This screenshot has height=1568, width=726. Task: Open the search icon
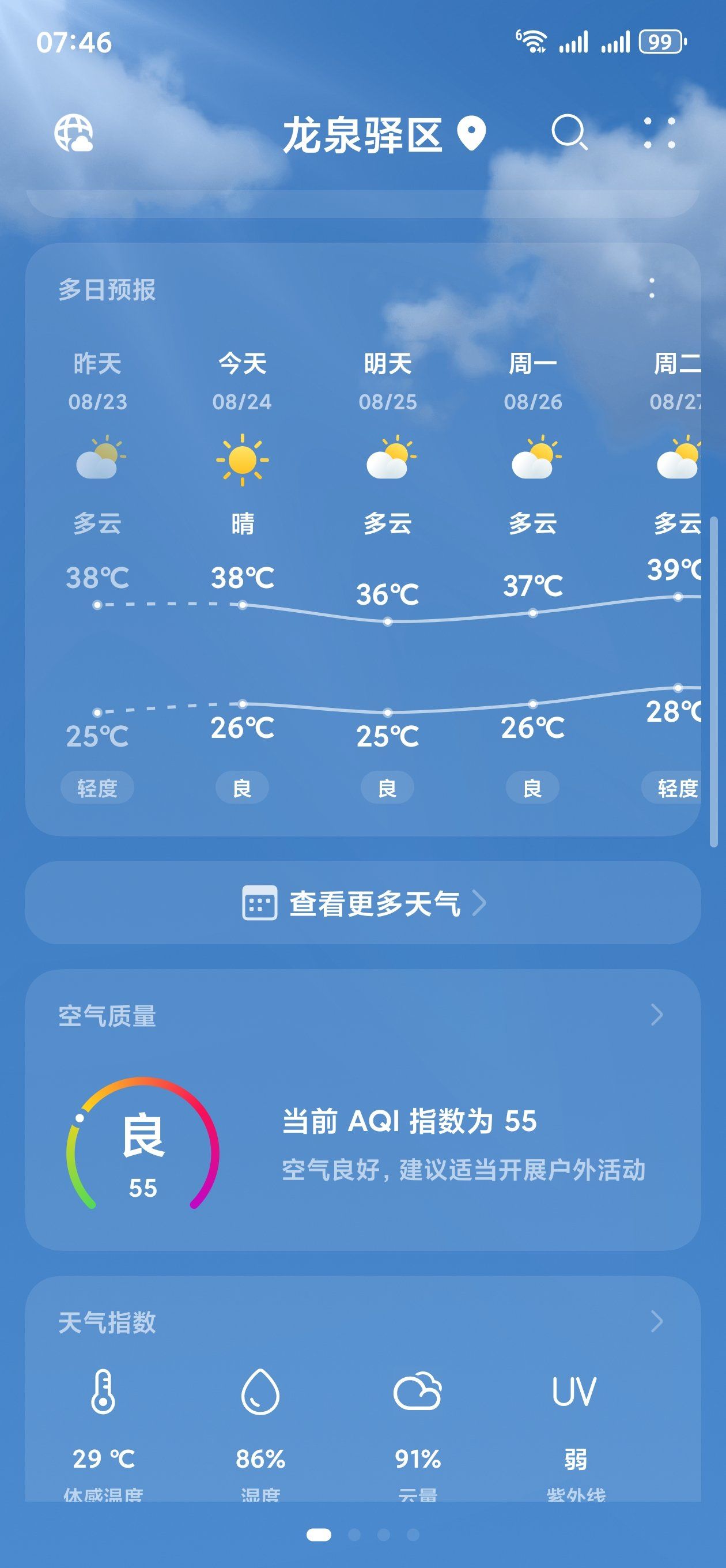point(569,132)
